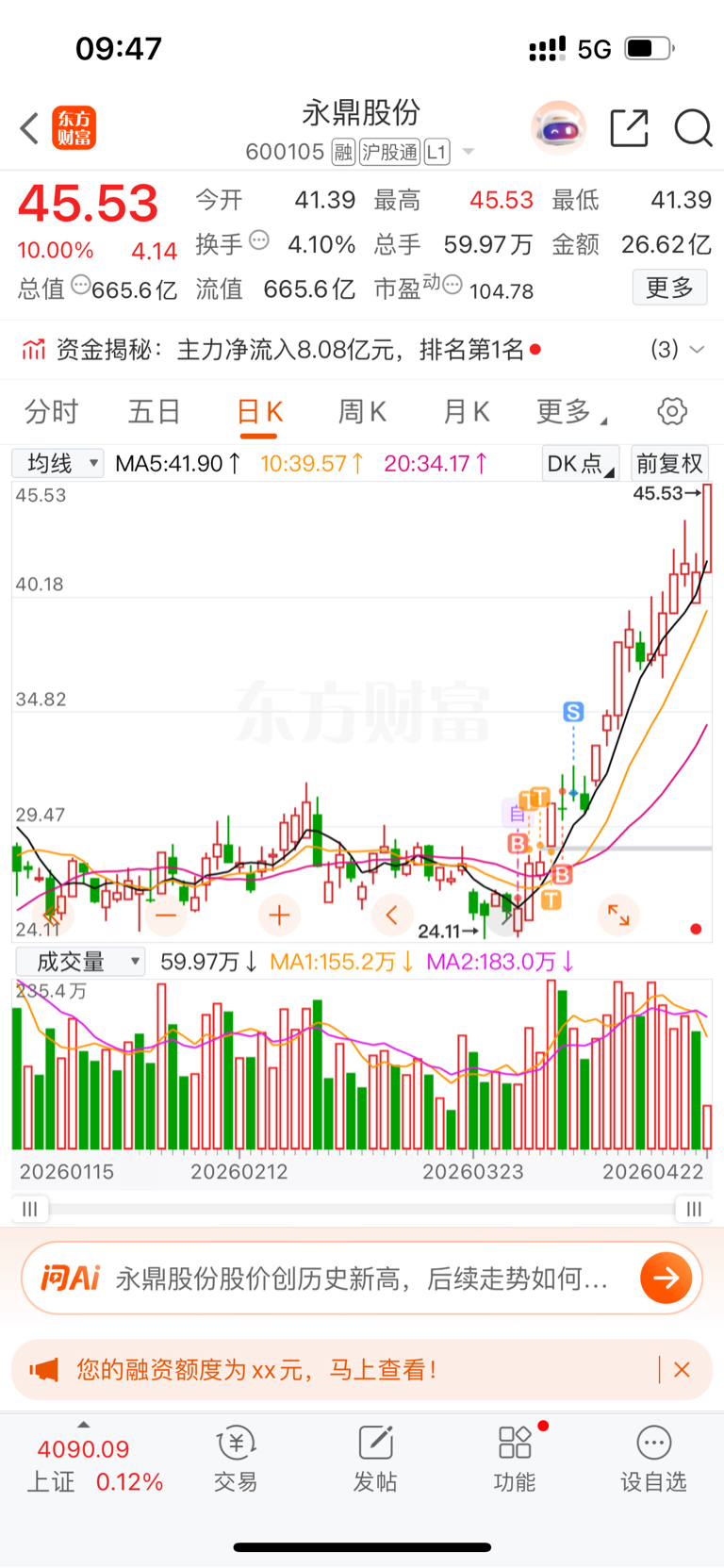Share this stock page
Image resolution: width=724 pixels, height=1568 pixels.
(x=629, y=127)
